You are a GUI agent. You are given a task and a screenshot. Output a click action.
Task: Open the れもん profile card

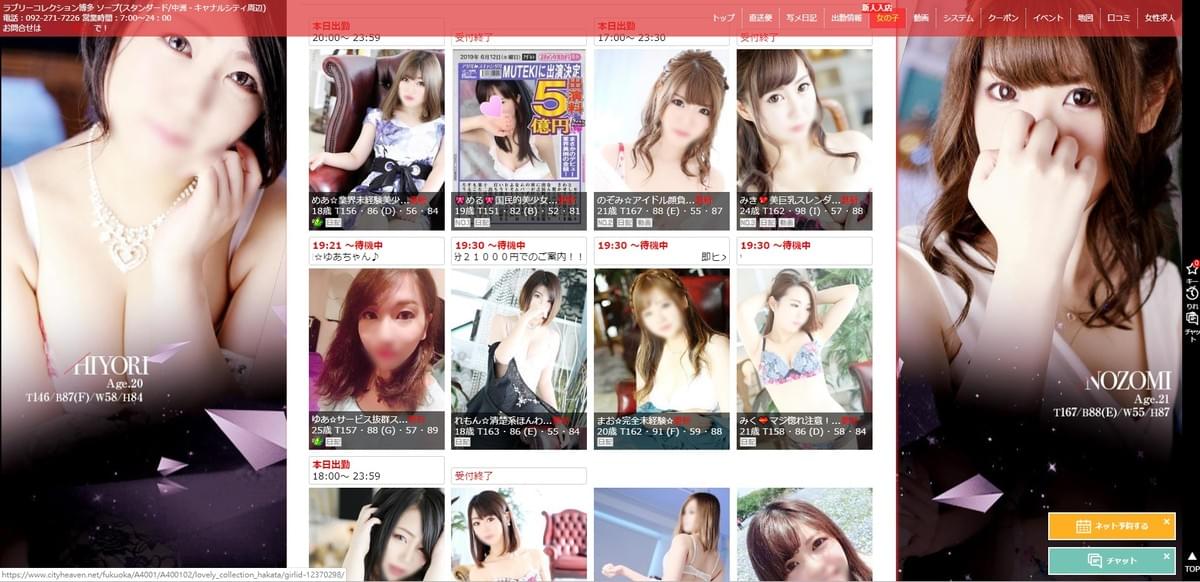[518, 355]
